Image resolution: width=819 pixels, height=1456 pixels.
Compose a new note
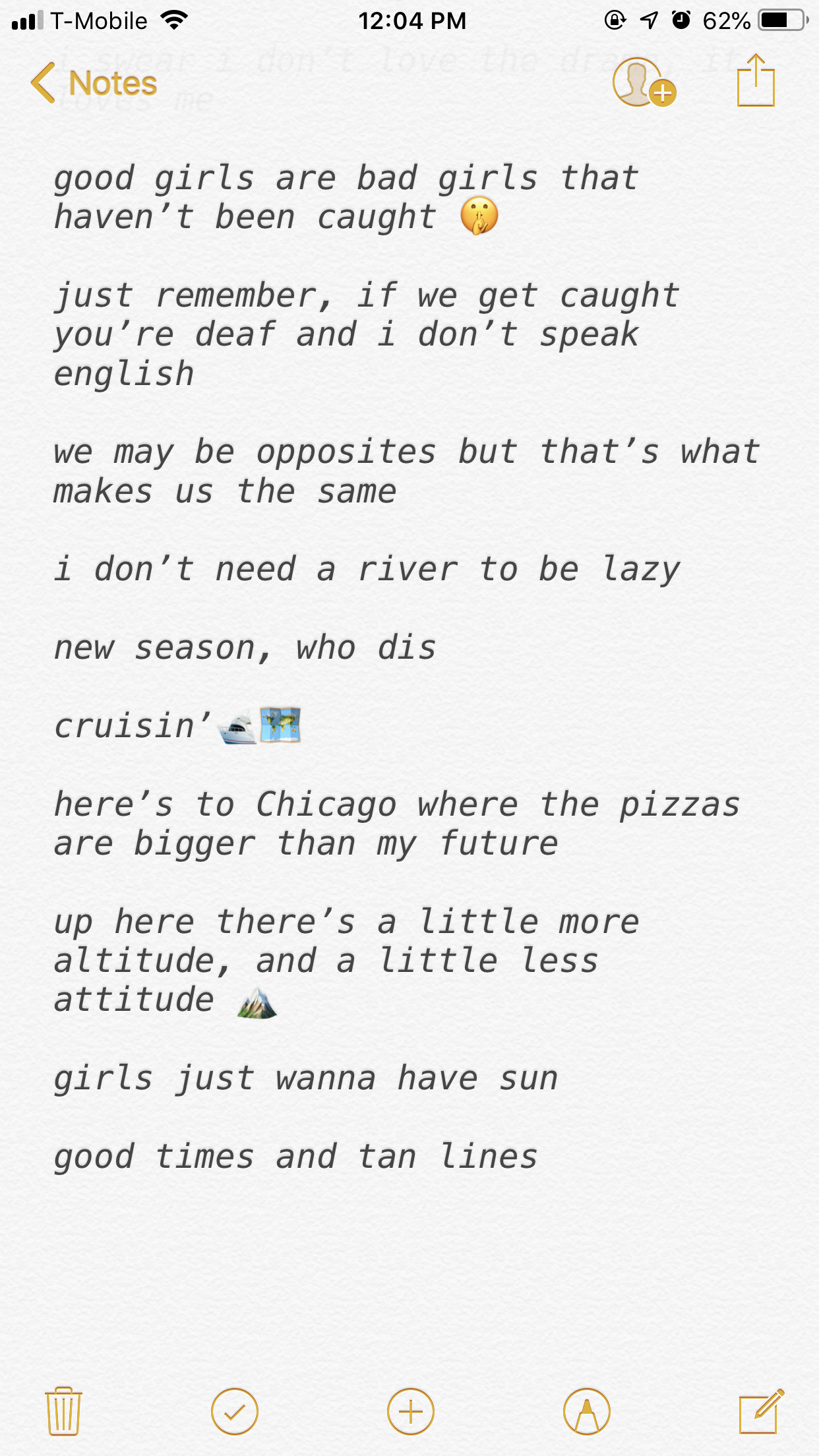760,1411
